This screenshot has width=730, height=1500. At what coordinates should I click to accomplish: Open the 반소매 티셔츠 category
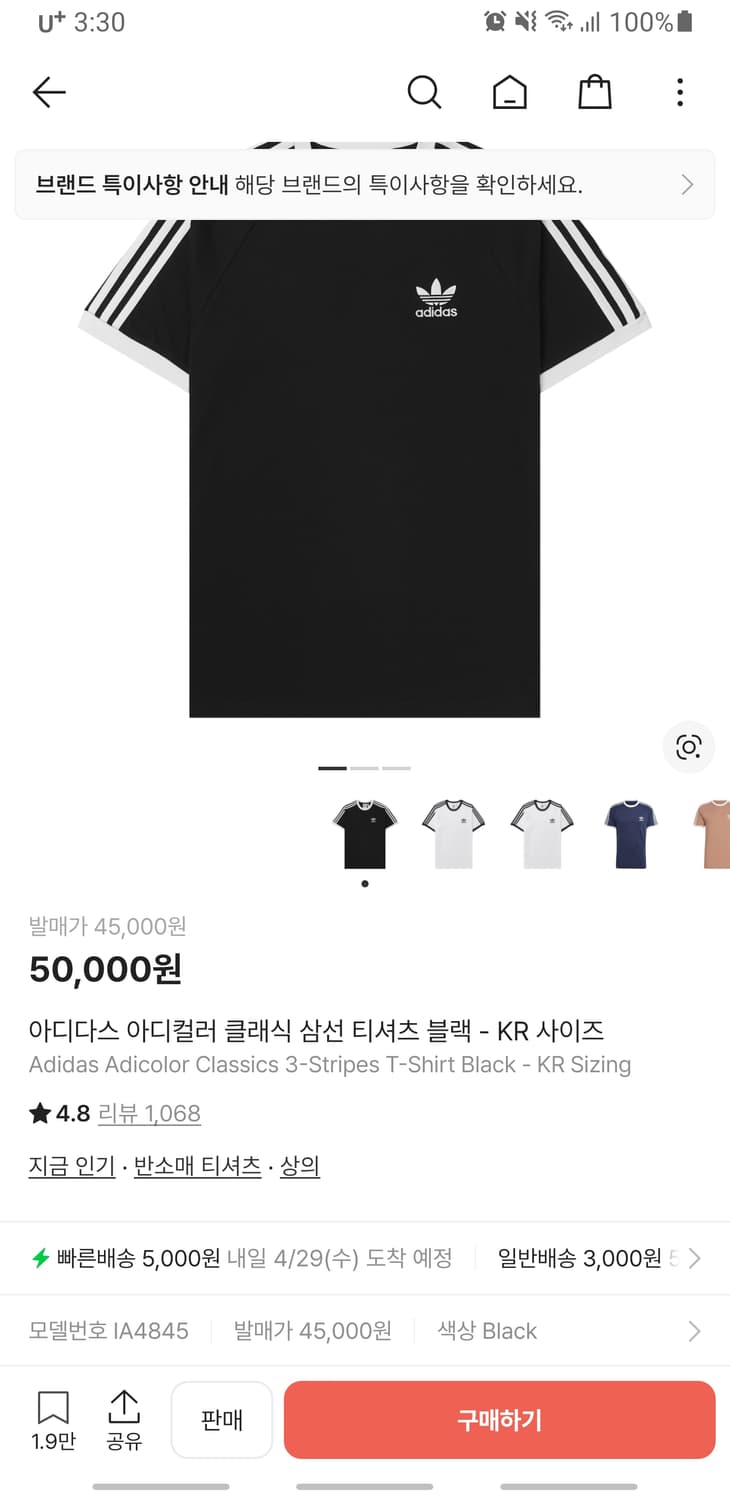(x=197, y=1166)
